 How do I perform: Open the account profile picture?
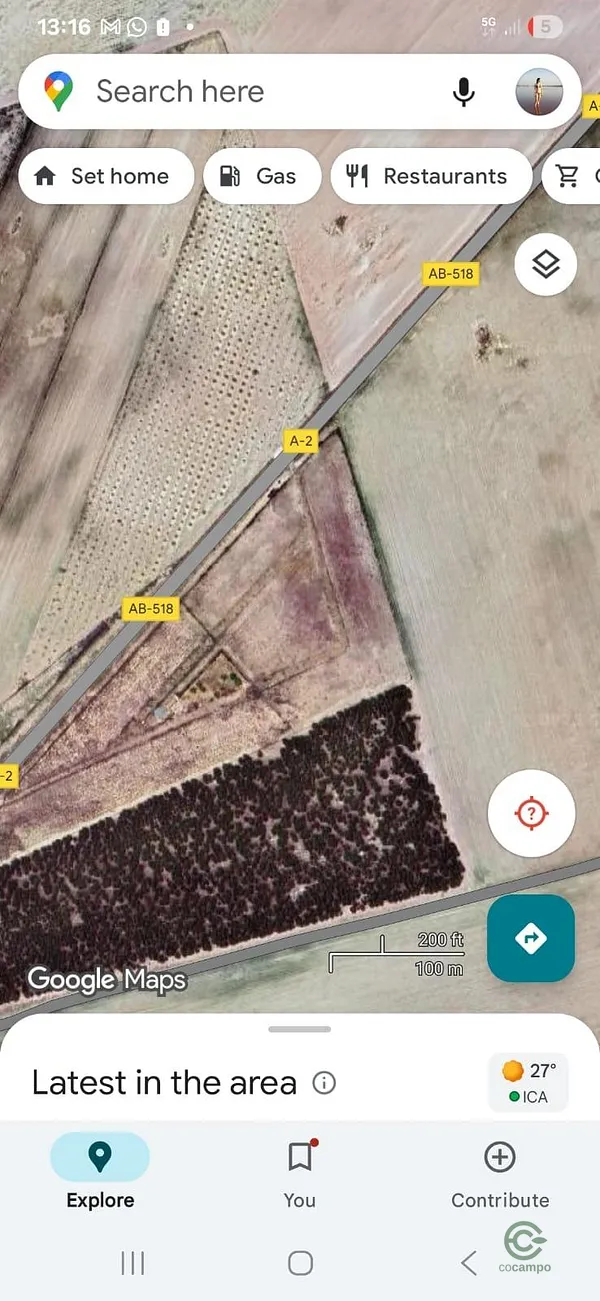point(539,92)
